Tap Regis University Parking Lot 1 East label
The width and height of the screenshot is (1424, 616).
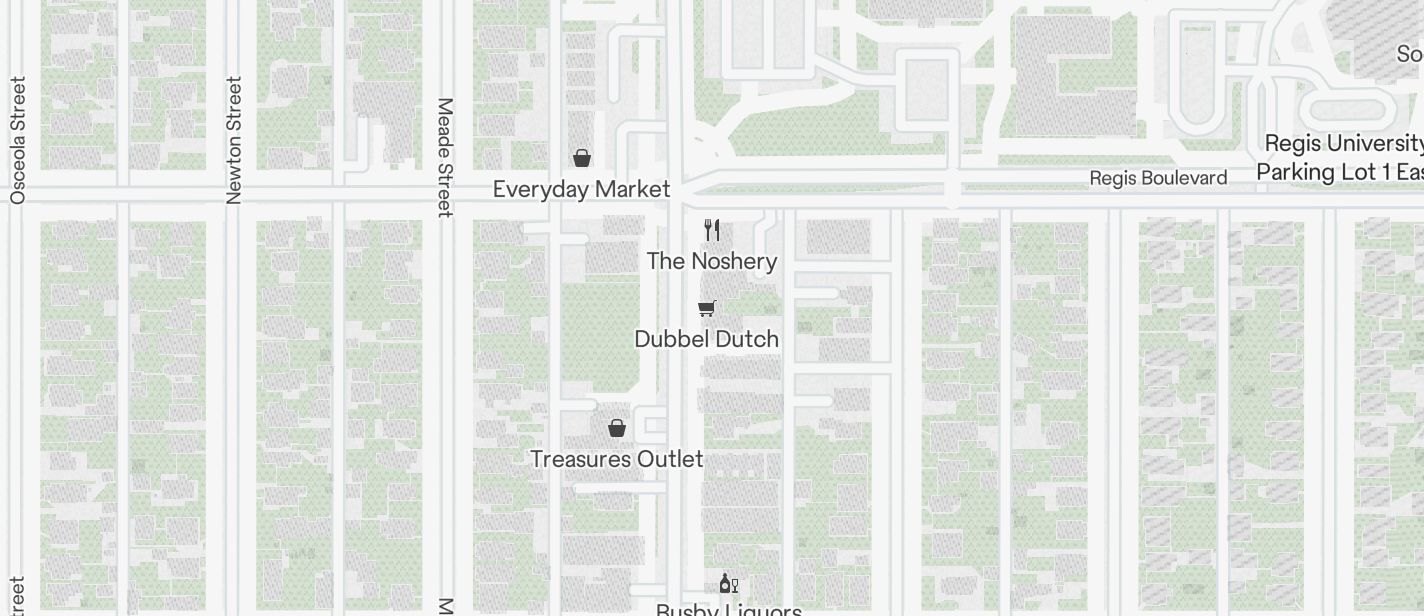pyautogui.click(x=1340, y=157)
